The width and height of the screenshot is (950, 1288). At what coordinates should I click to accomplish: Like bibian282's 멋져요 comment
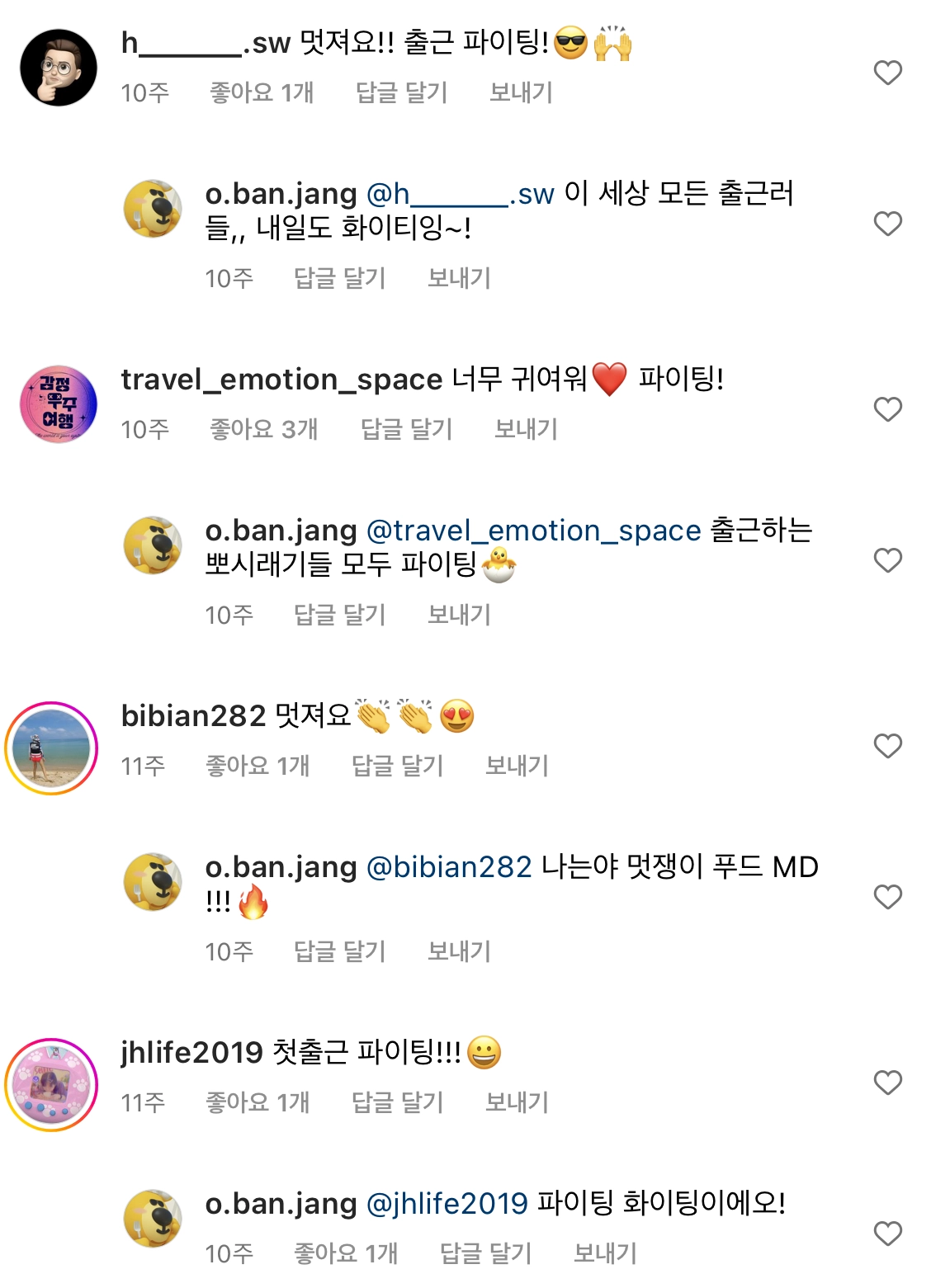pyautogui.click(x=887, y=746)
